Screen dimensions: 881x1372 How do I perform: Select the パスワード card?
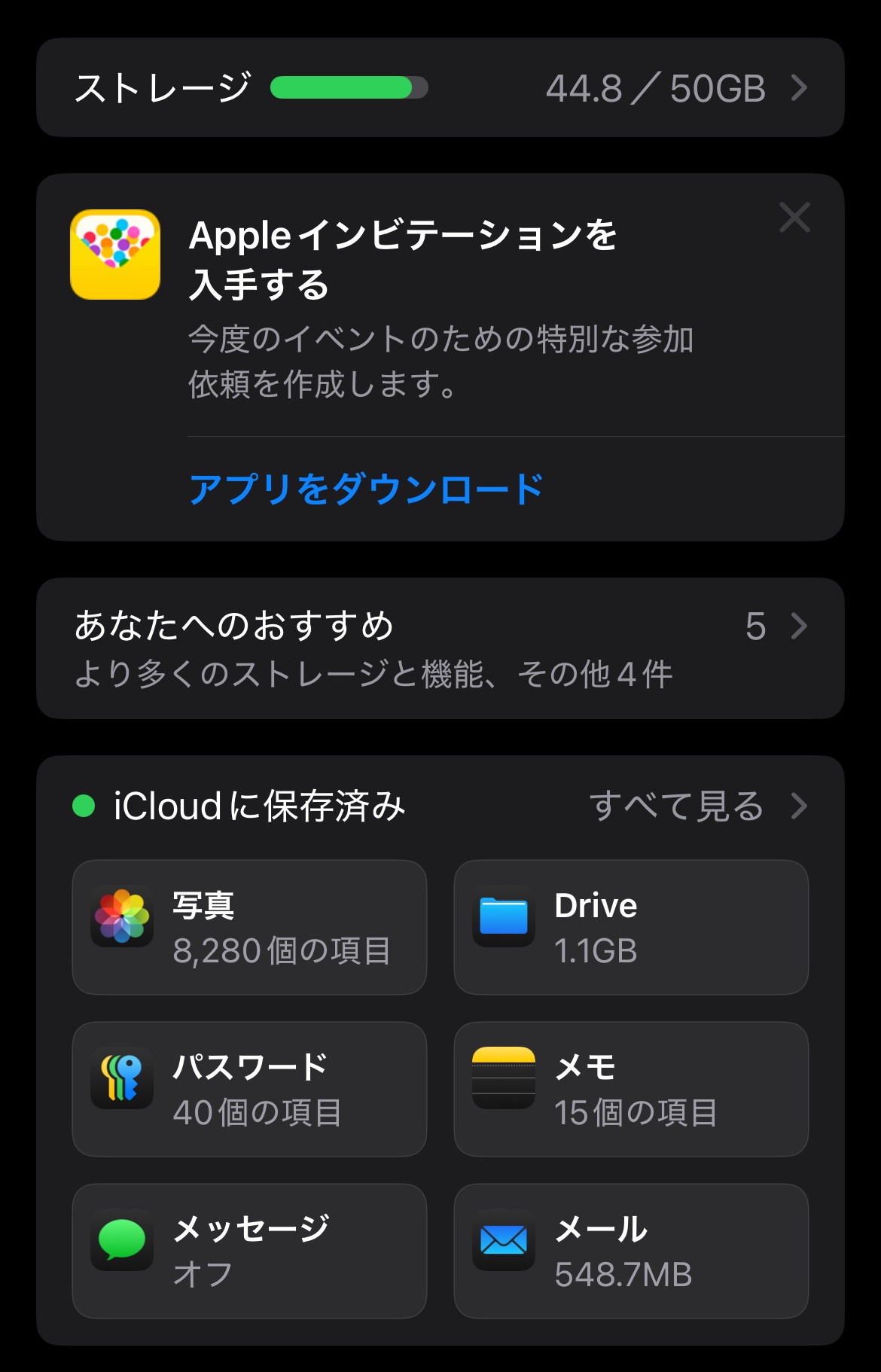tap(249, 1089)
